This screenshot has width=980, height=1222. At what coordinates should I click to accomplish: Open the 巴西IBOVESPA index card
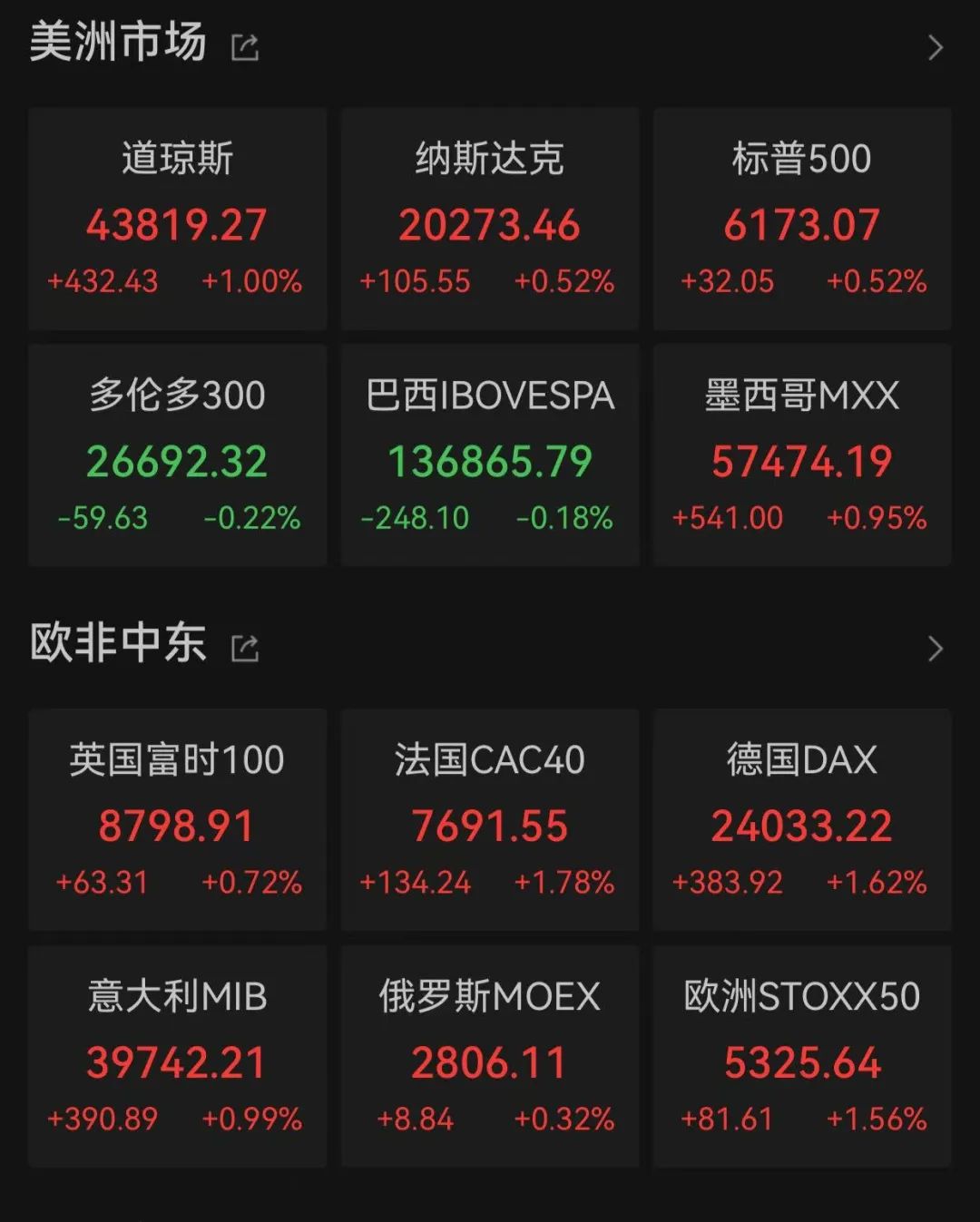pos(490,455)
